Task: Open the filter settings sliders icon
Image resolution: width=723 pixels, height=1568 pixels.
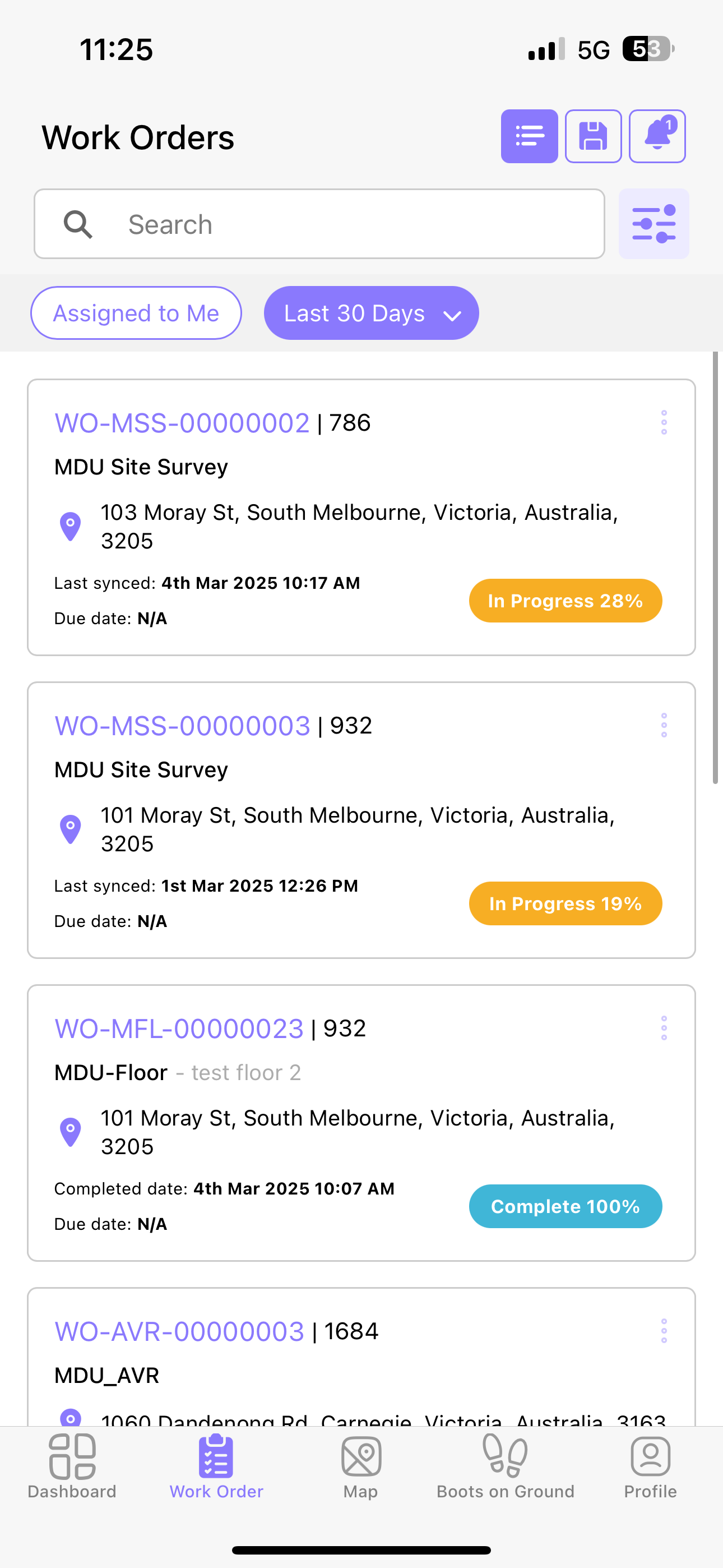Action: pyautogui.click(x=654, y=224)
